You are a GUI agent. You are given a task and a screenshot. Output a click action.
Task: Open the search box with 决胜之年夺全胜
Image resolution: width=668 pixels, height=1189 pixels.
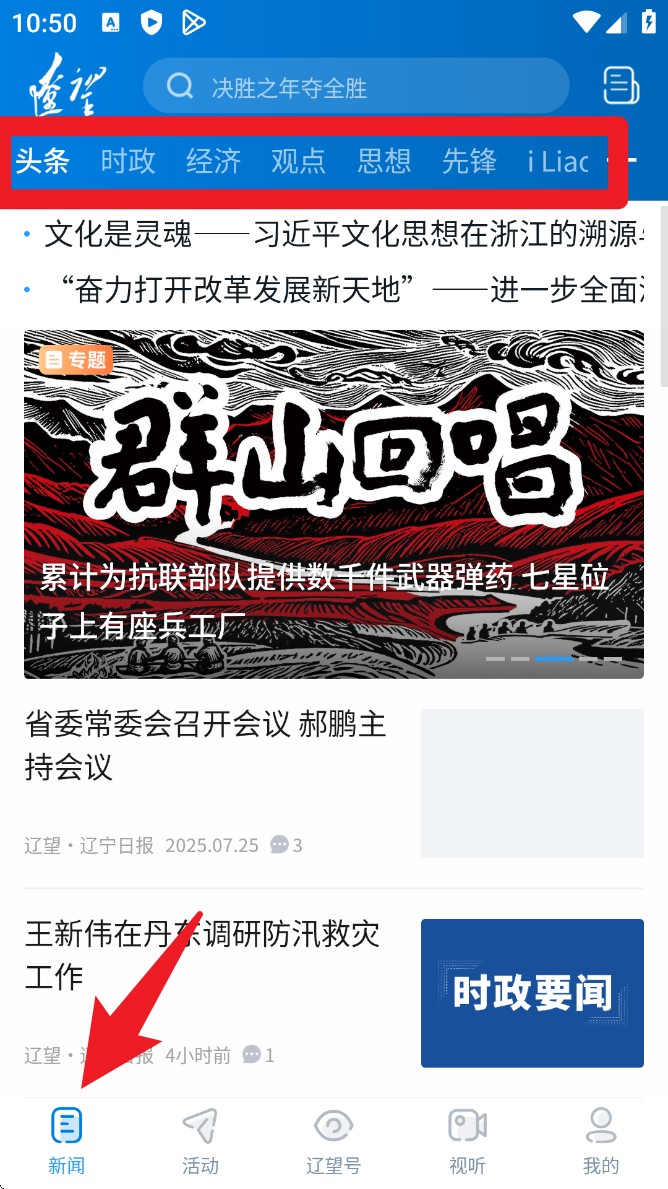point(355,87)
